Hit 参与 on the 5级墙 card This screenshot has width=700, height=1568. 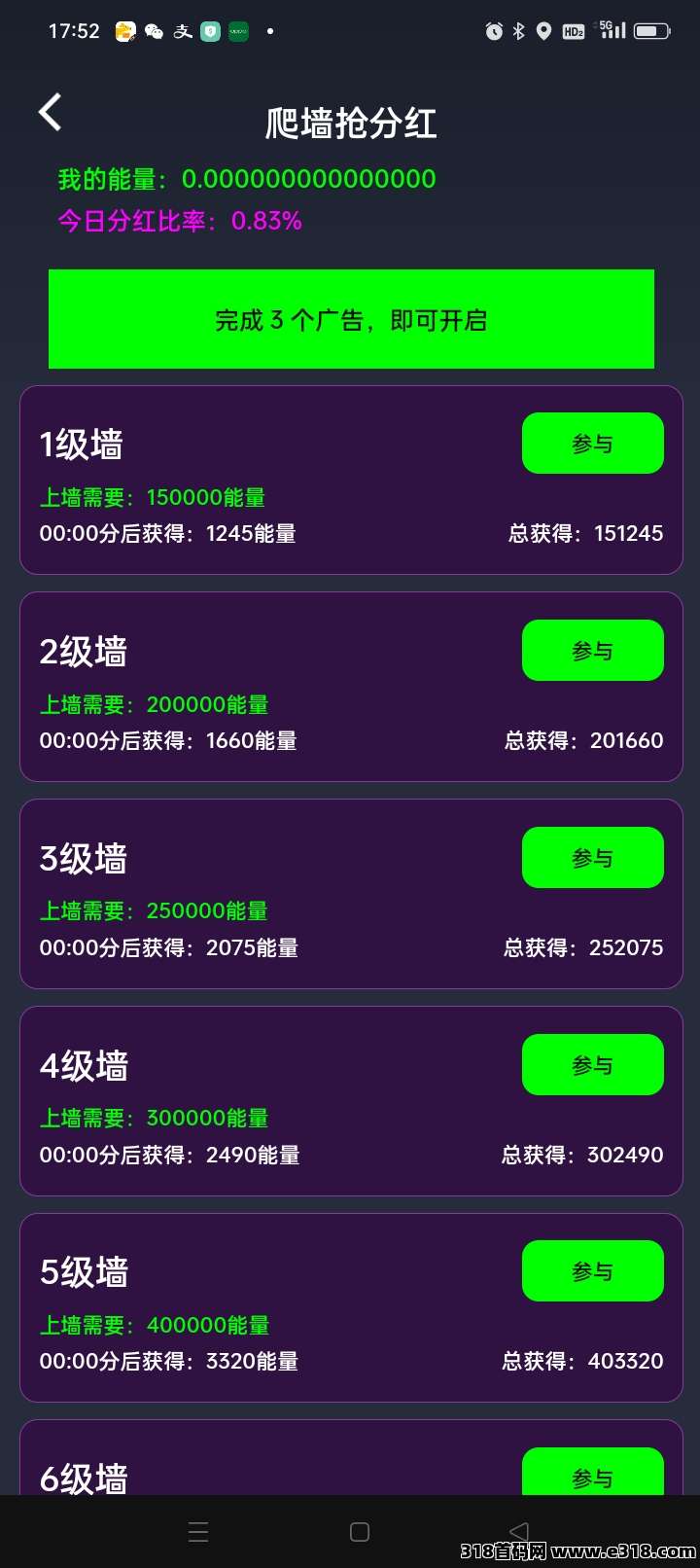point(592,1271)
